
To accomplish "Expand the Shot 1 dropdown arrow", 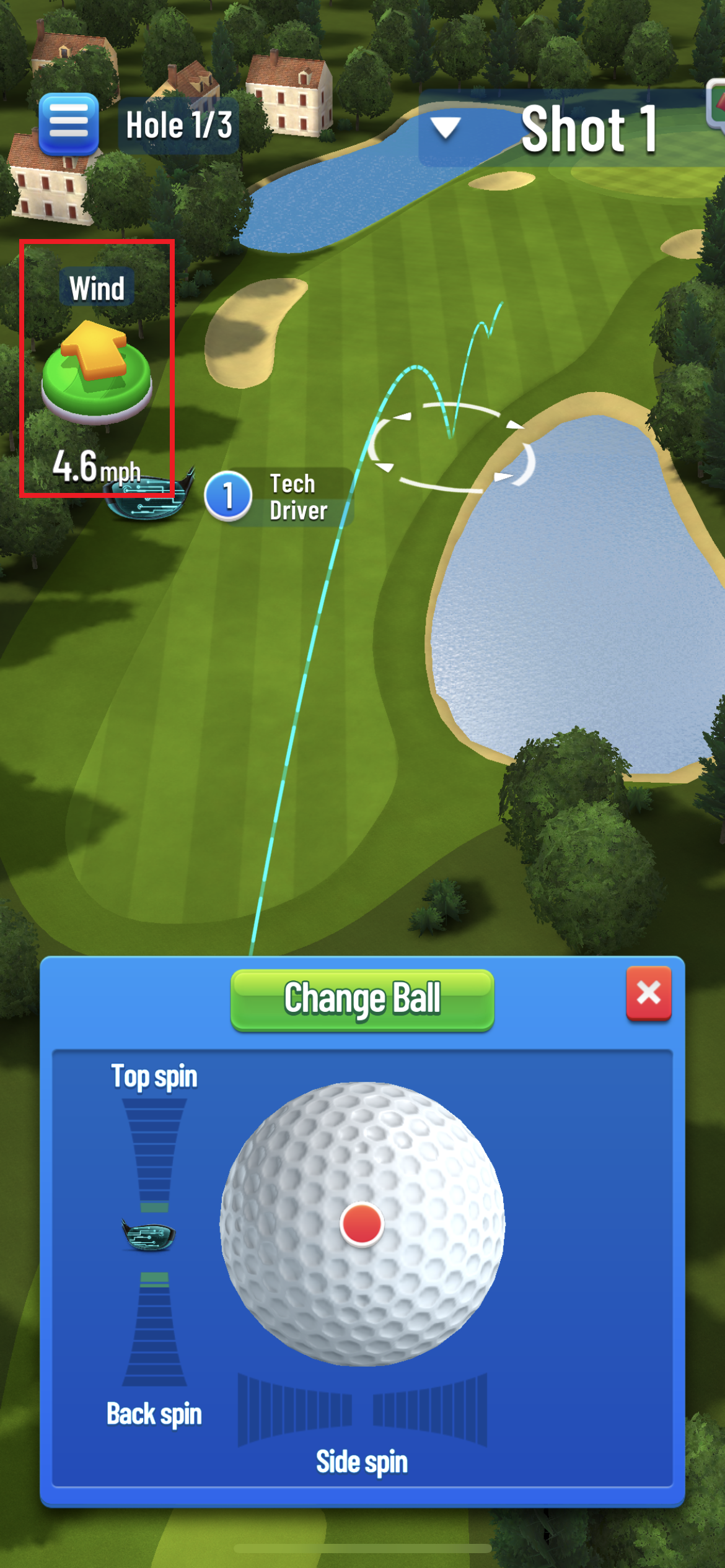I will point(445,128).
